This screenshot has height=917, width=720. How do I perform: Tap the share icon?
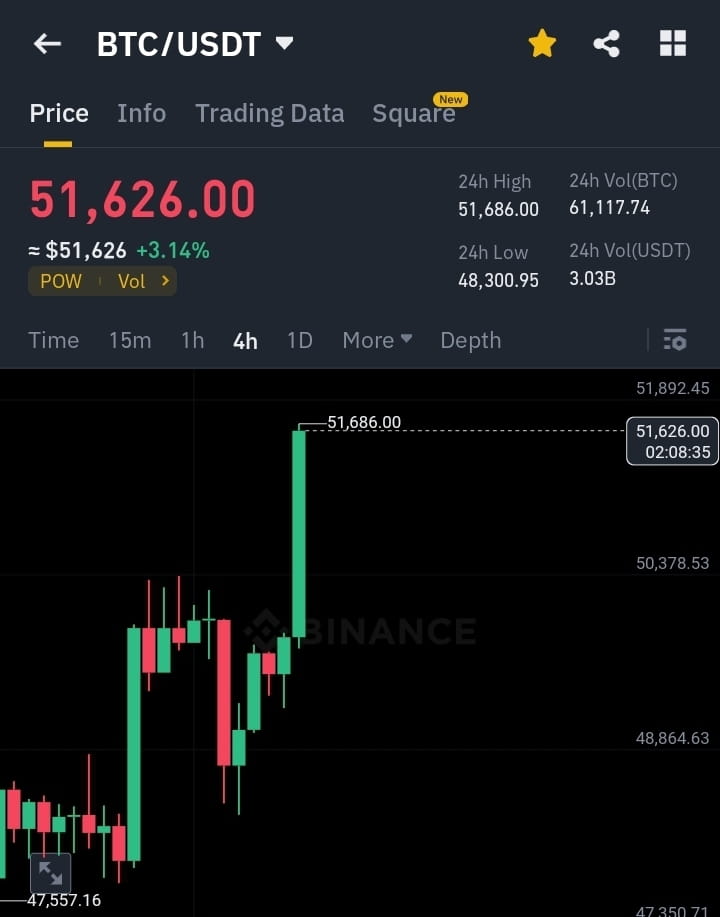click(605, 43)
